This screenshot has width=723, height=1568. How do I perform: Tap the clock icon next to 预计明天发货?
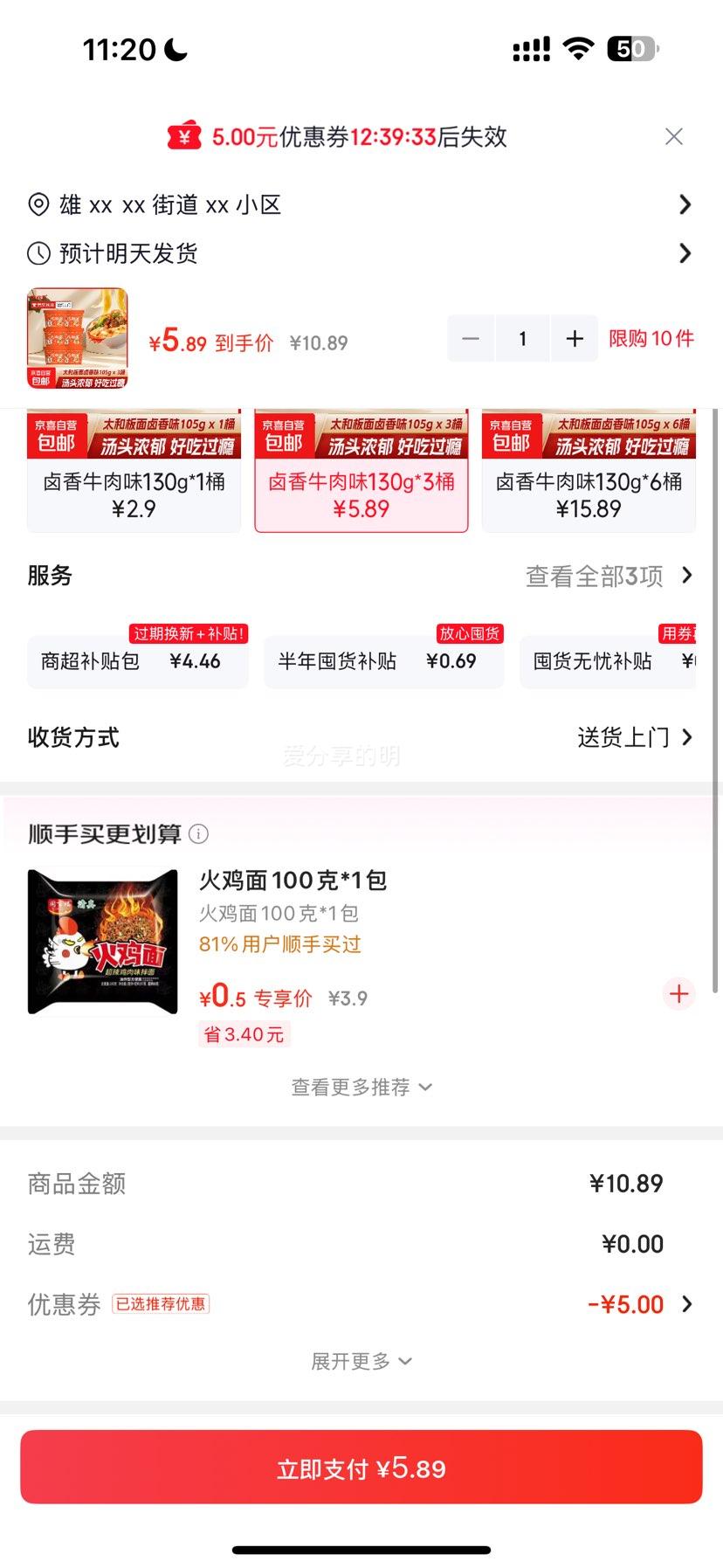[x=37, y=253]
